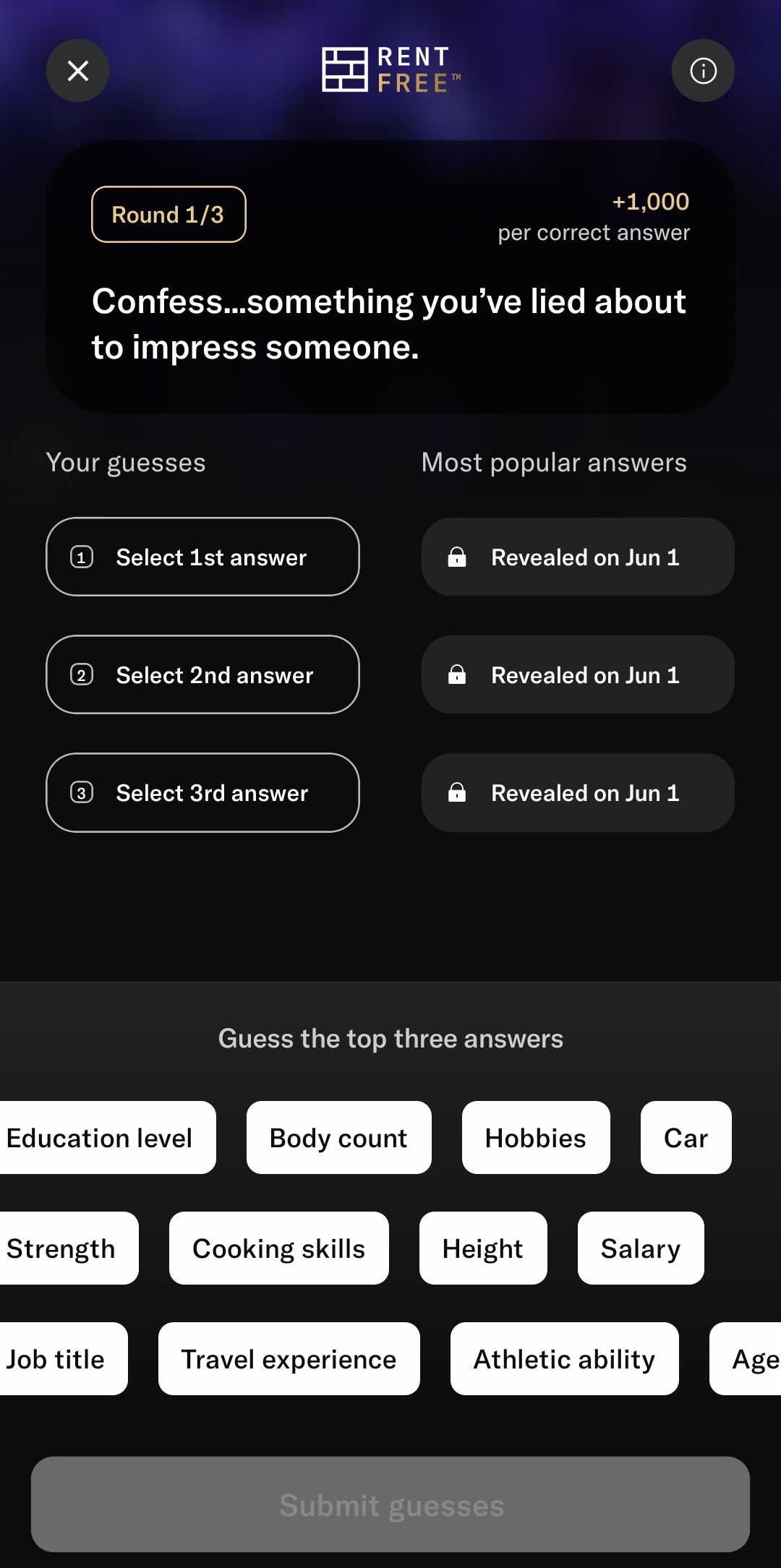This screenshot has width=781, height=1568.
Task: Choose Travel experience as an answer
Action: 289,1359
